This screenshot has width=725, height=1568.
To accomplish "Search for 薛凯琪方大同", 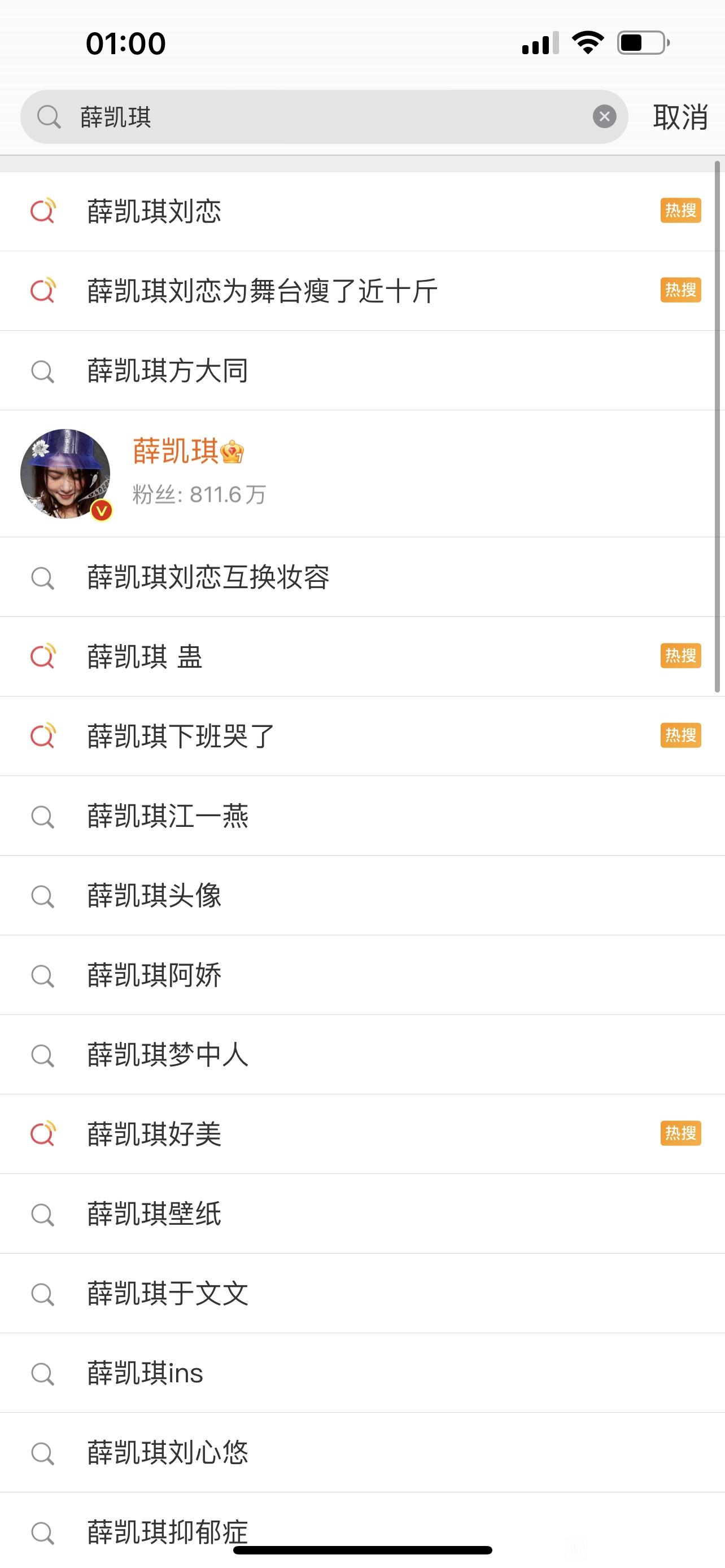I will click(362, 371).
